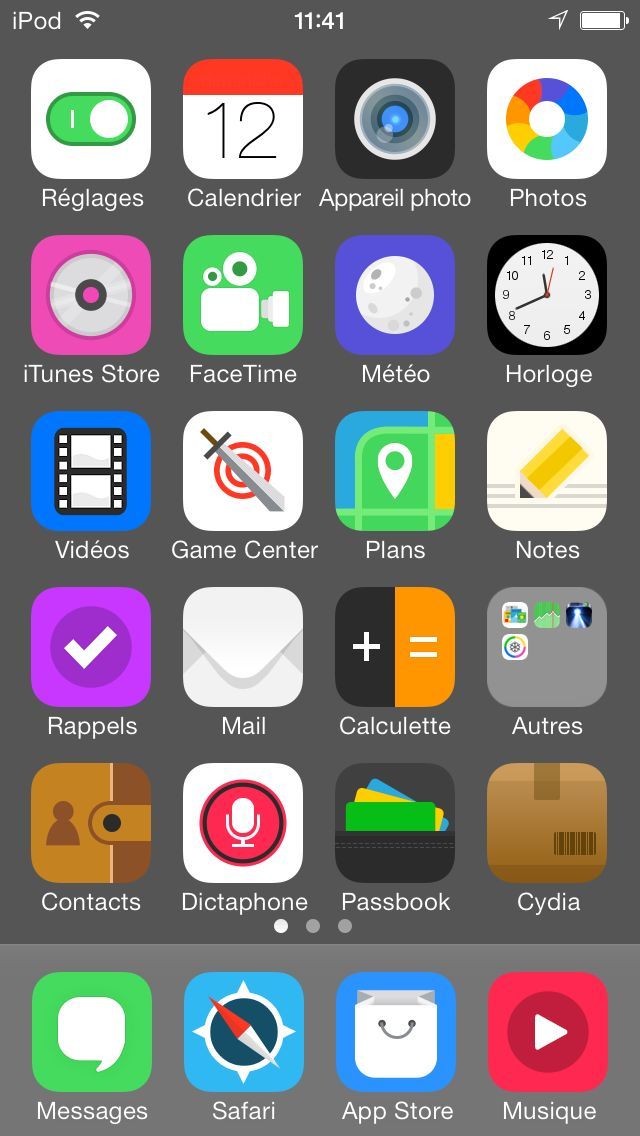Open the Vidéos app
Screen dimensions: 640x1136
pyautogui.click(x=91, y=471)
